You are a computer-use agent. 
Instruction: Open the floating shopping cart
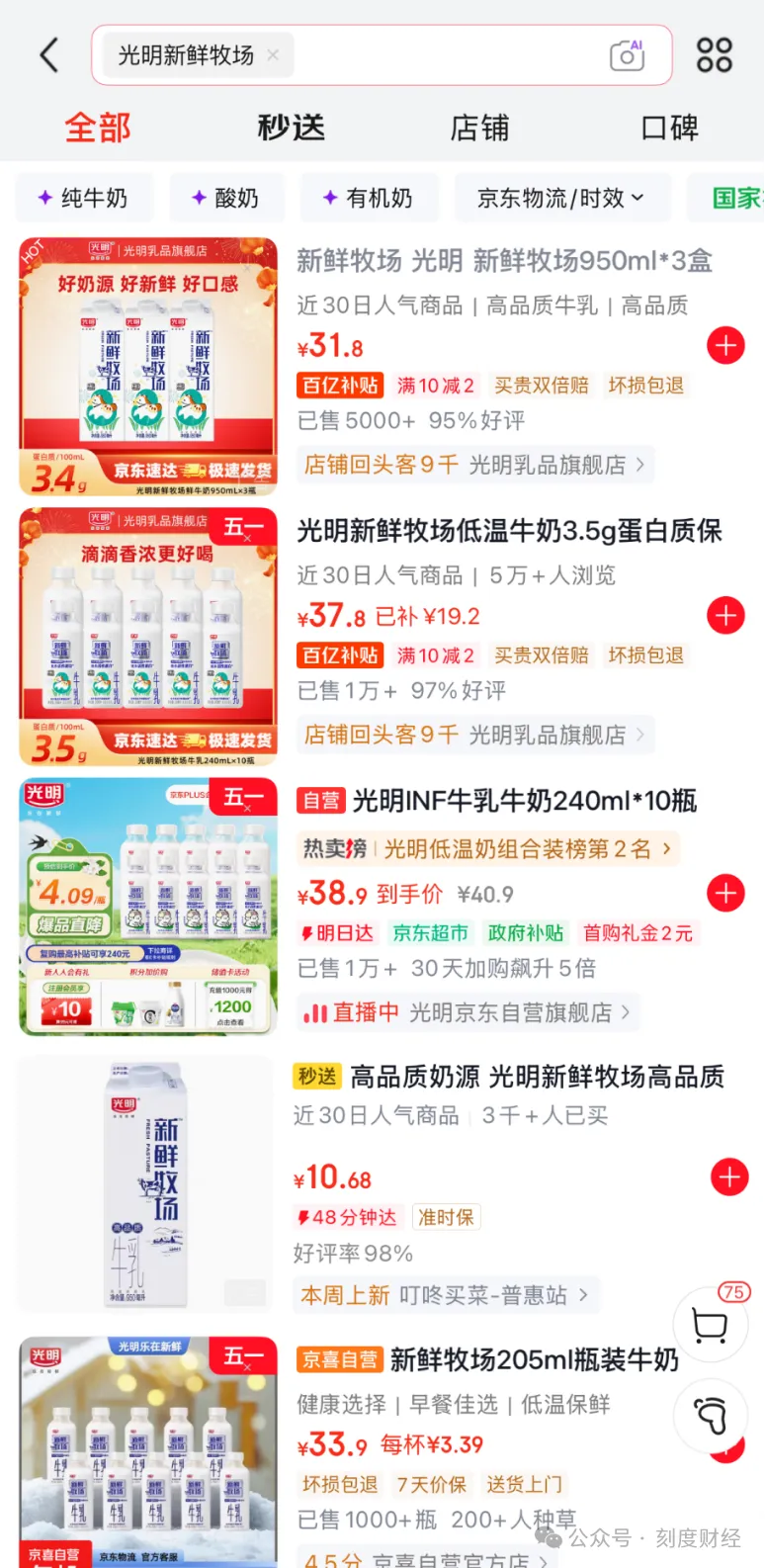tap(710, 1325)
